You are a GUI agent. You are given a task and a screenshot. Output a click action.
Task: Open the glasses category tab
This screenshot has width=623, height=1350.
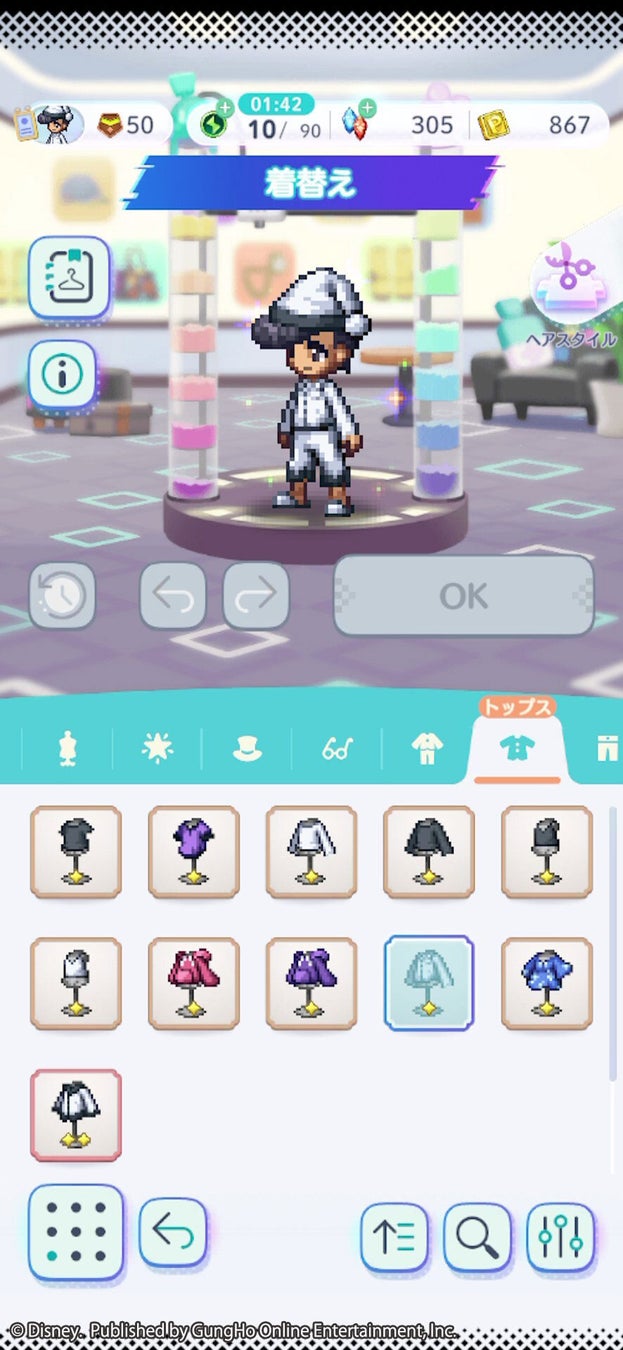[336, 749]
